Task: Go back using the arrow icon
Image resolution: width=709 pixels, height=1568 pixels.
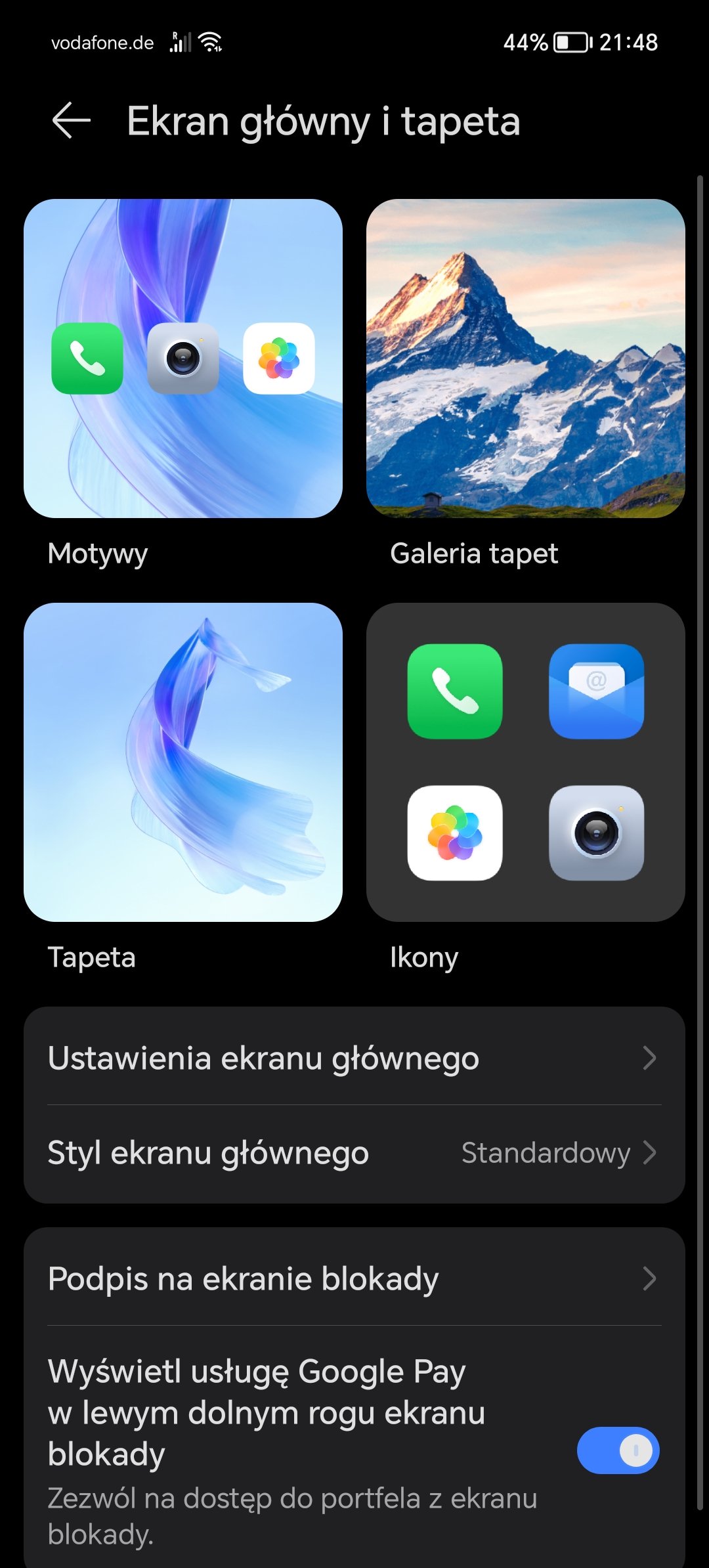Action: (71, 120)
